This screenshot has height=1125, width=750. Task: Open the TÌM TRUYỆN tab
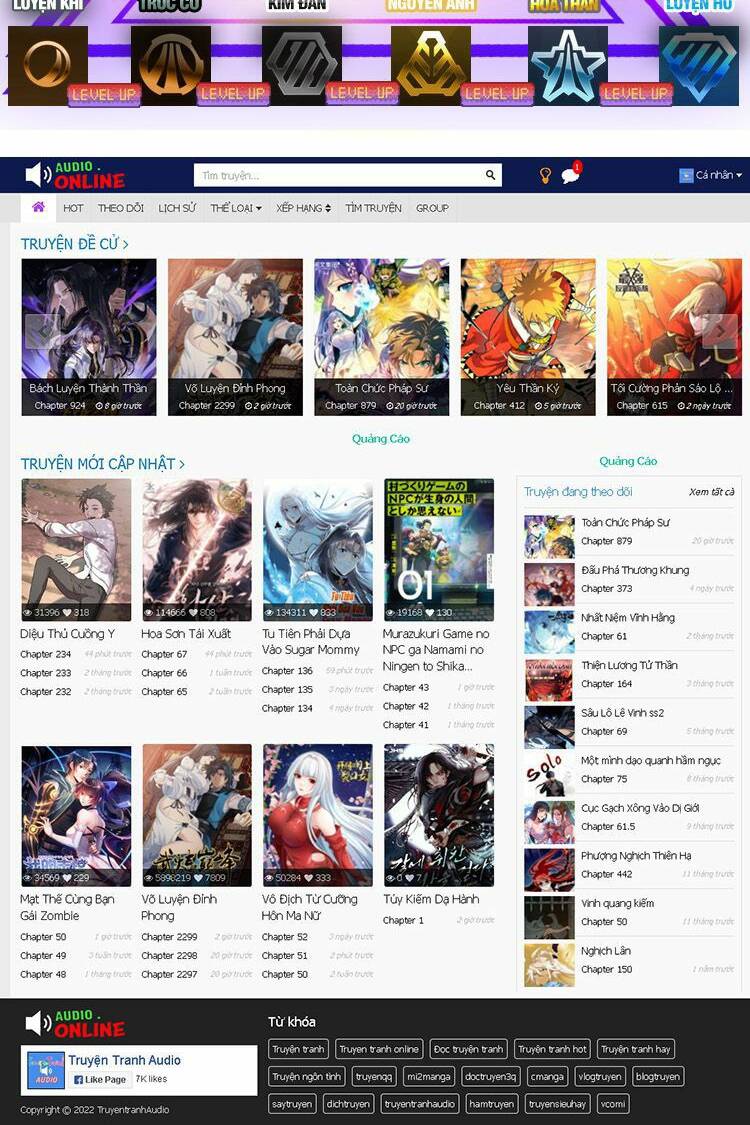(373, 208)
